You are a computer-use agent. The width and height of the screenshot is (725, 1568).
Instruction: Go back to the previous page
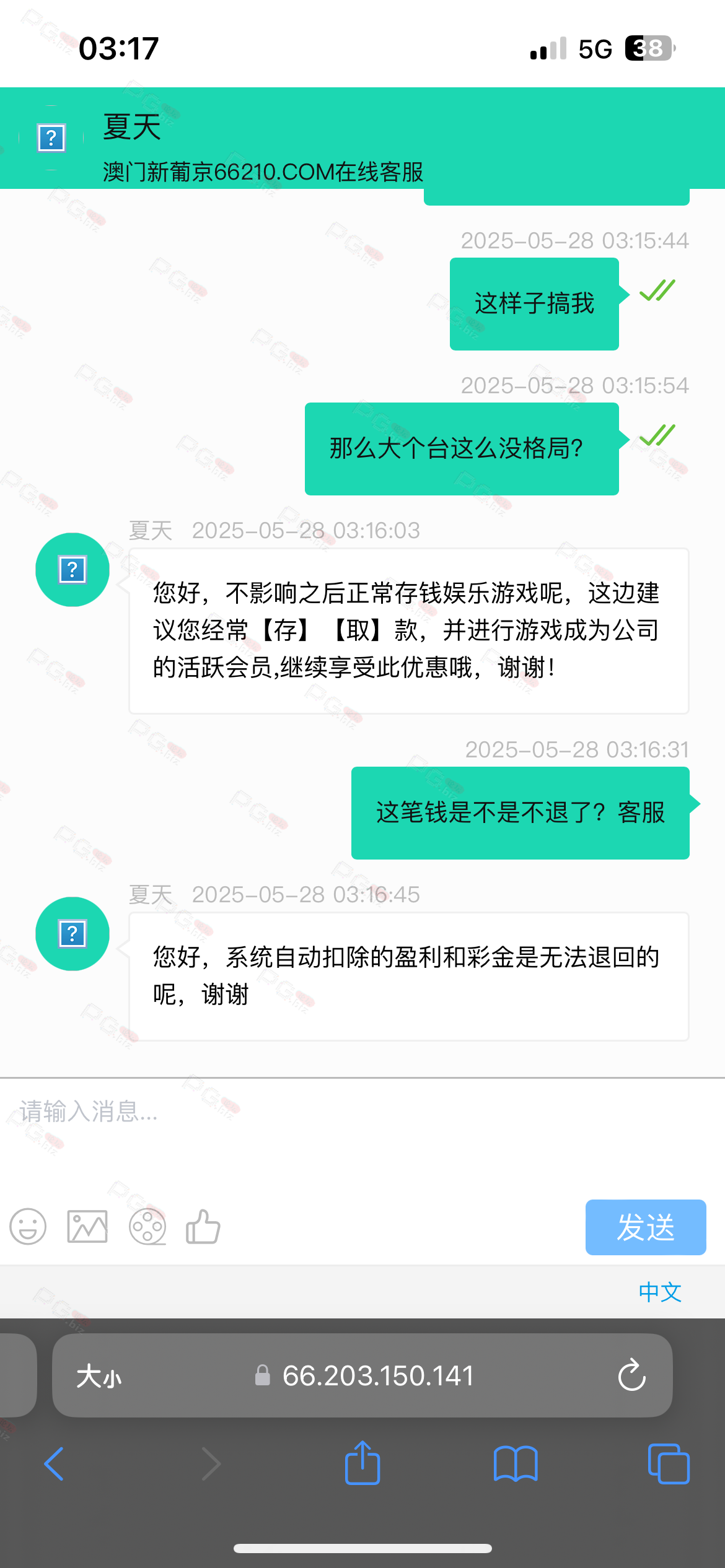pyautogui.click(x=54, y=1464)
